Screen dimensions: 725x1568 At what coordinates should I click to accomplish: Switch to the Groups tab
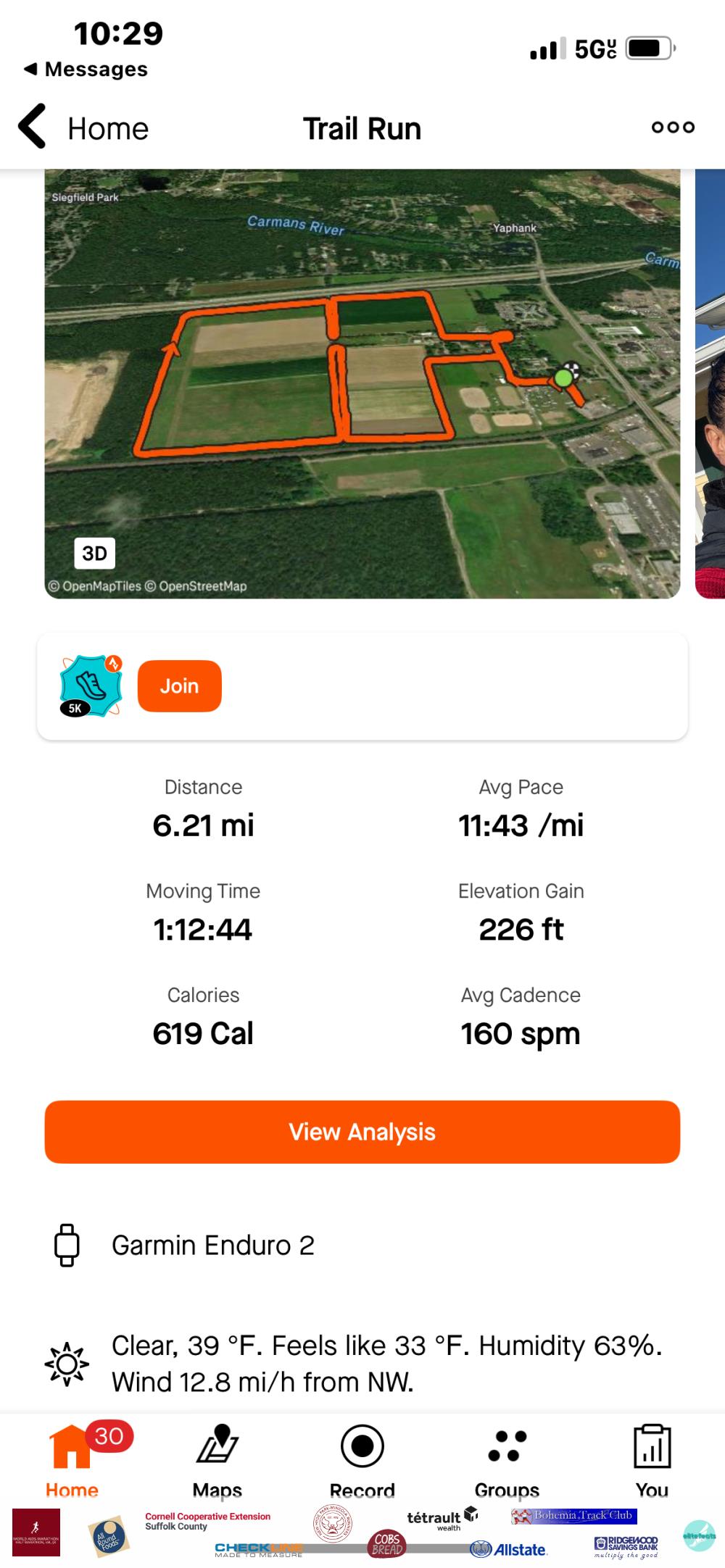coord(507,1460)
